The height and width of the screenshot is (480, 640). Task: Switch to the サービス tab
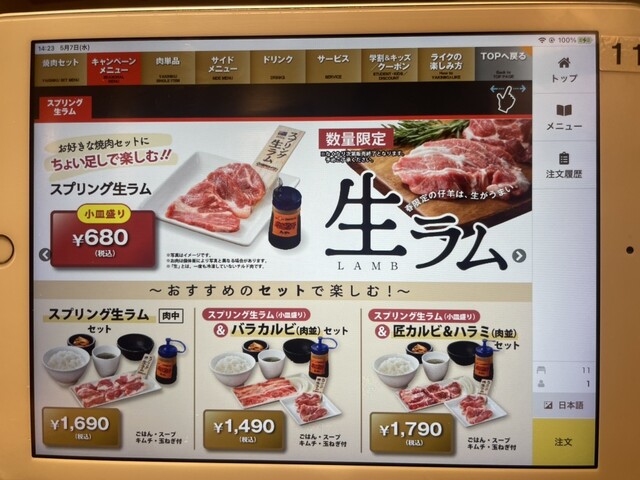coord(334,65)
